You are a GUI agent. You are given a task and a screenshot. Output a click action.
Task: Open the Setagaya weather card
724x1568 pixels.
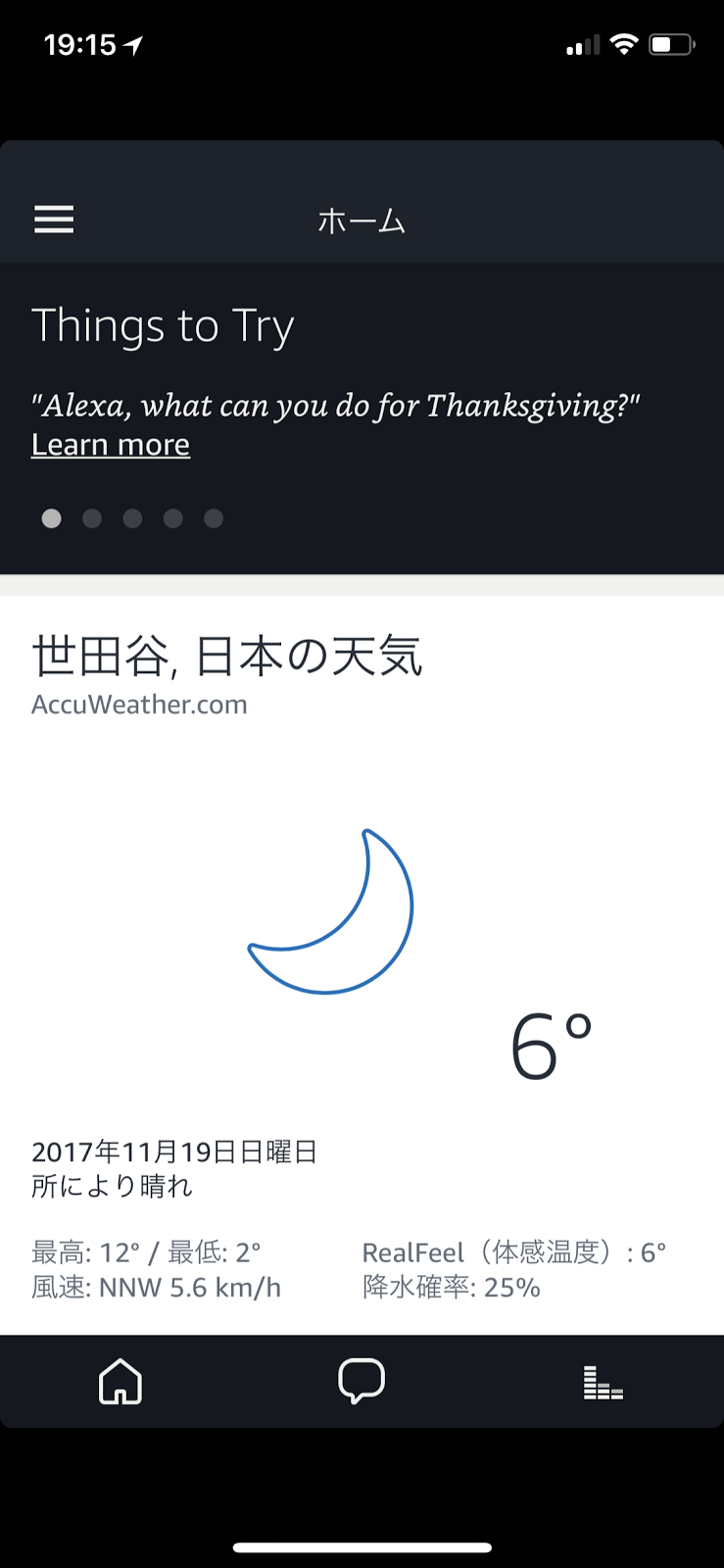tap(362, 965)
